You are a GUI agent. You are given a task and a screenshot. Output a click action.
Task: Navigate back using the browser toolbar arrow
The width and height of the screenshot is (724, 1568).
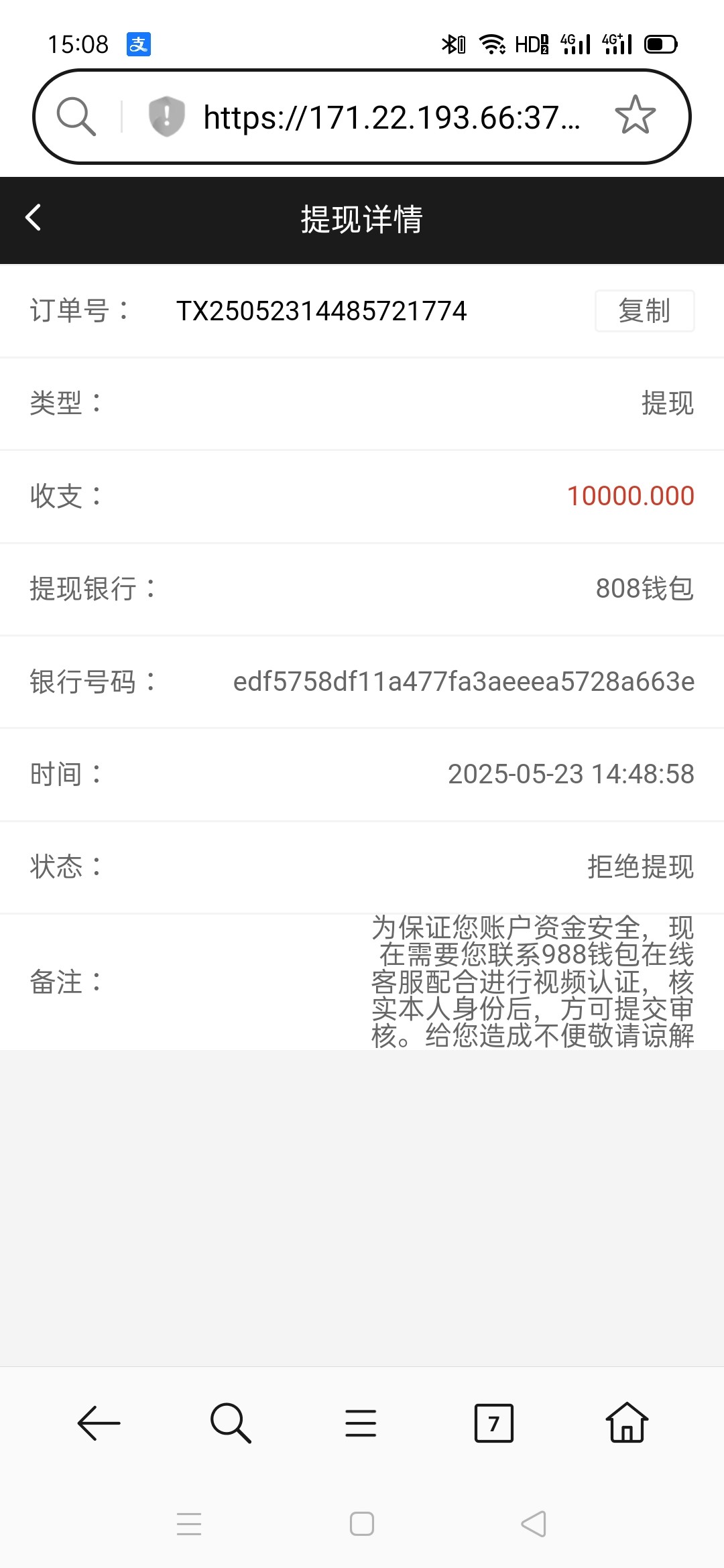pyautogui.click(x=99, y=1423)
